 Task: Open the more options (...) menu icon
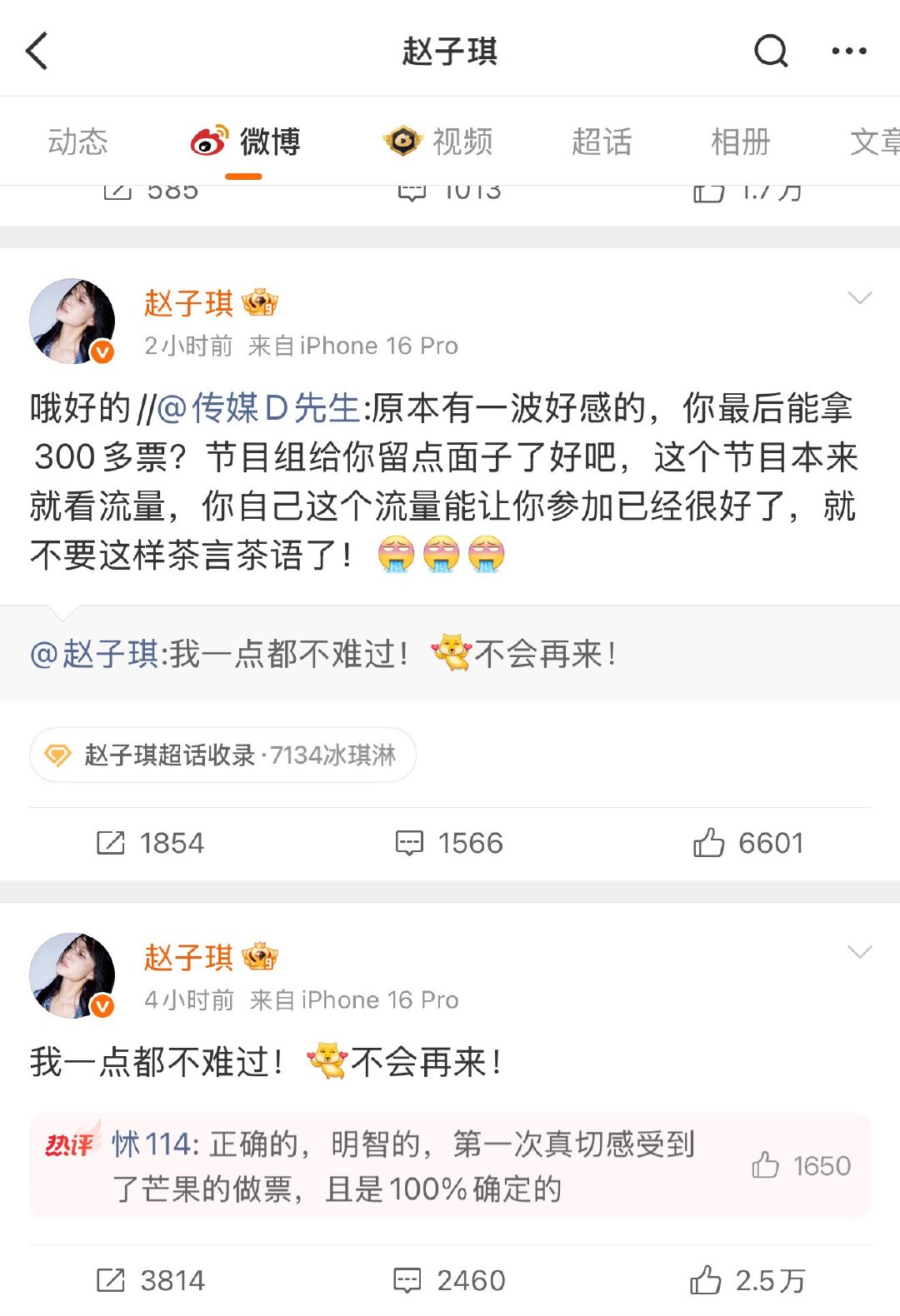[848, 50]
